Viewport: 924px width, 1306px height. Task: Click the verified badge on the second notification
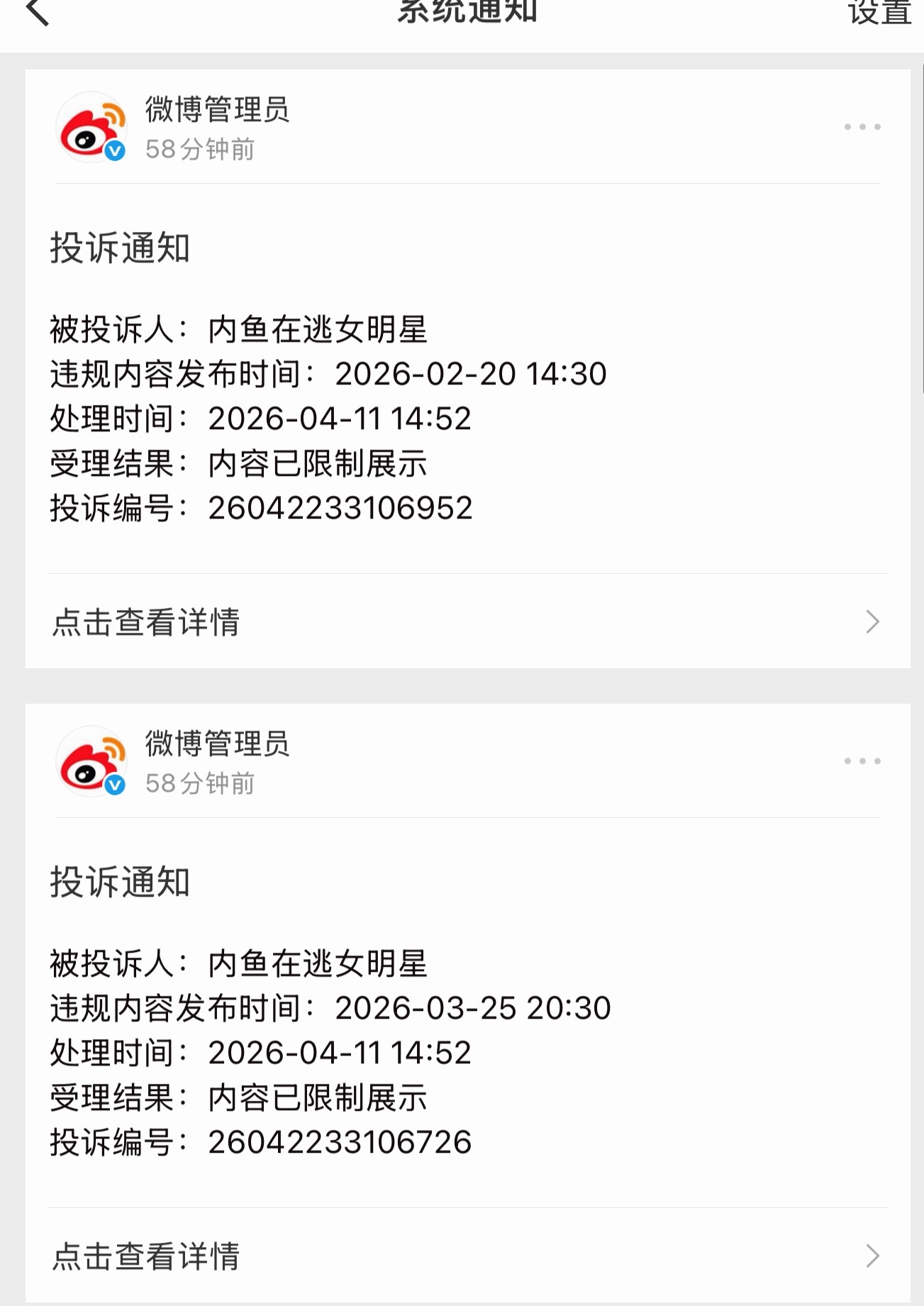[114, 785]
